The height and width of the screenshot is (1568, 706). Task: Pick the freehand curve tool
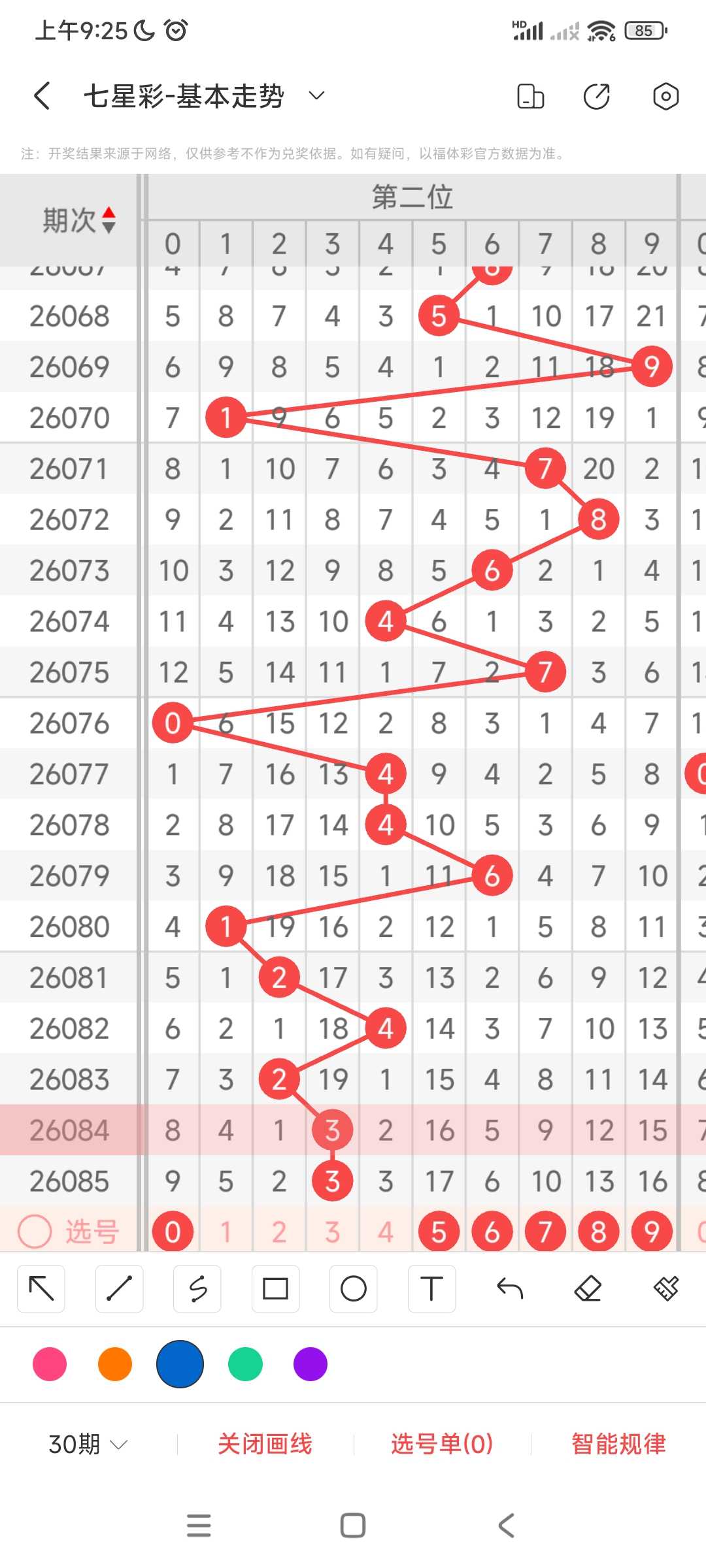tap(197, 1288)
